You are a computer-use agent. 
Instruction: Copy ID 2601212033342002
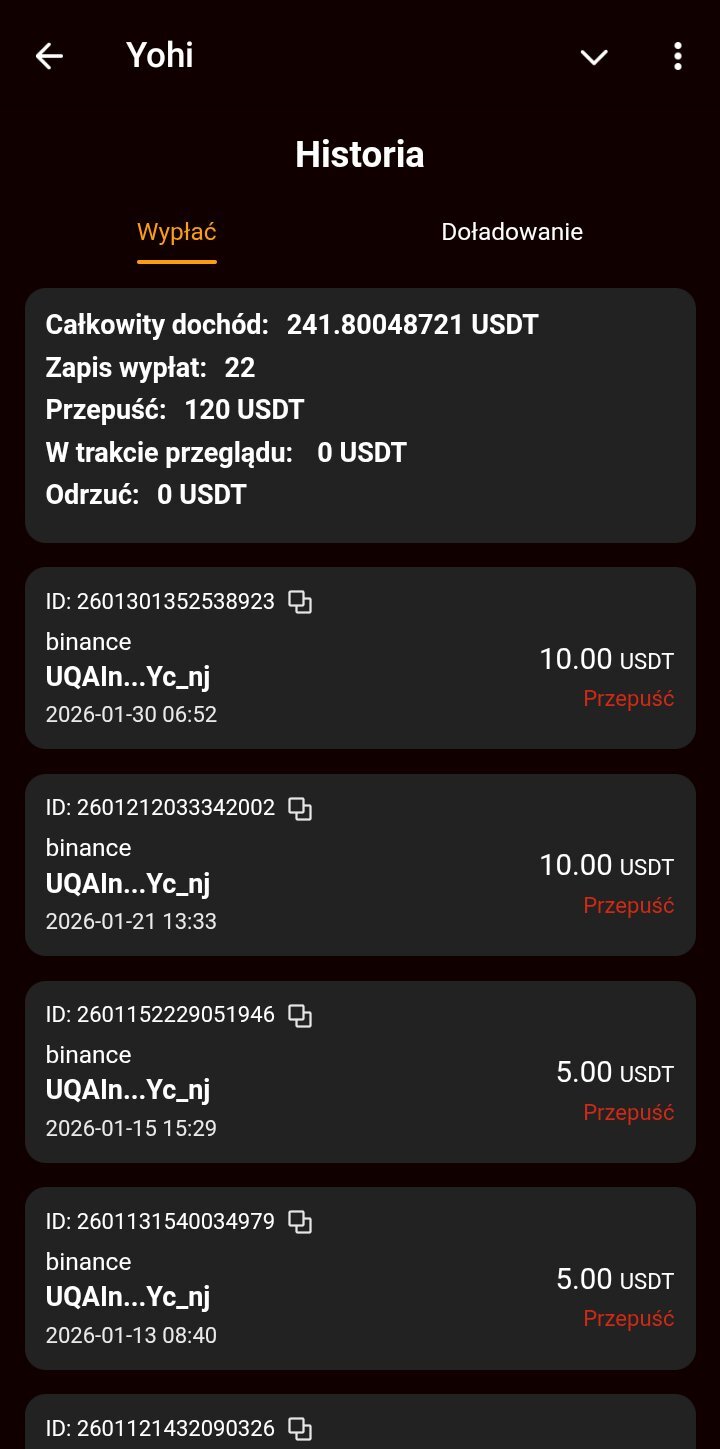(x=300, y=809)
